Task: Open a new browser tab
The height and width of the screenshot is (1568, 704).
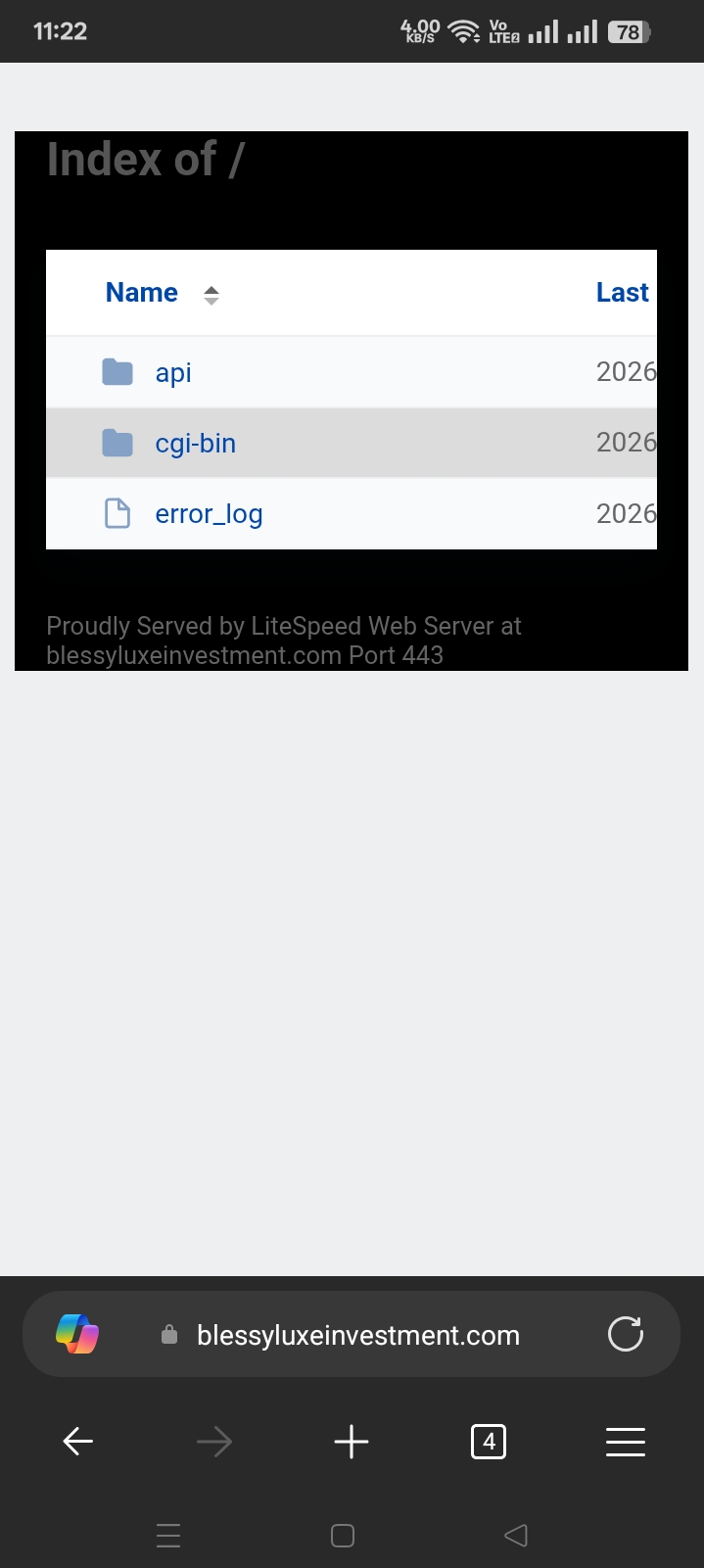Action: click(352, 1442)
